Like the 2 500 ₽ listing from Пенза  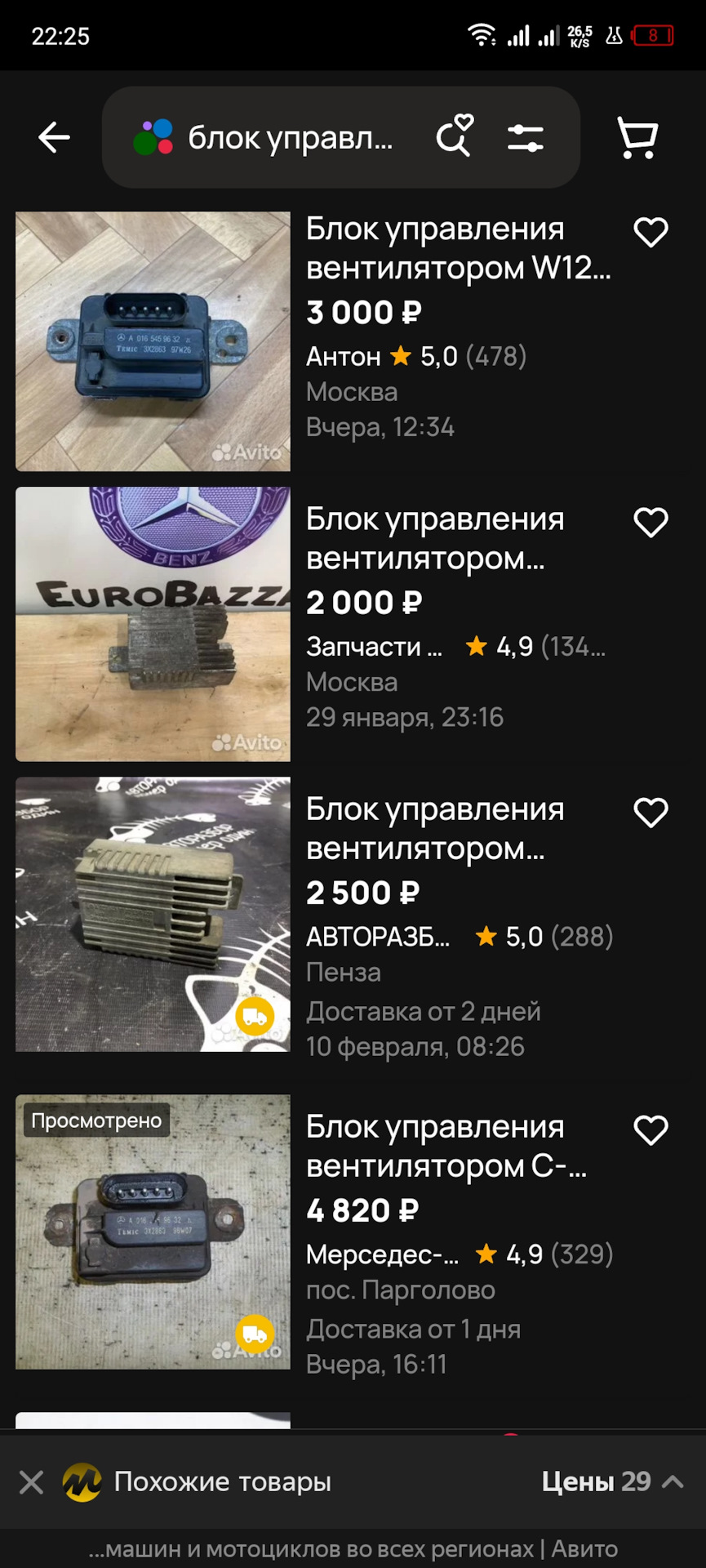coord(650,813)
